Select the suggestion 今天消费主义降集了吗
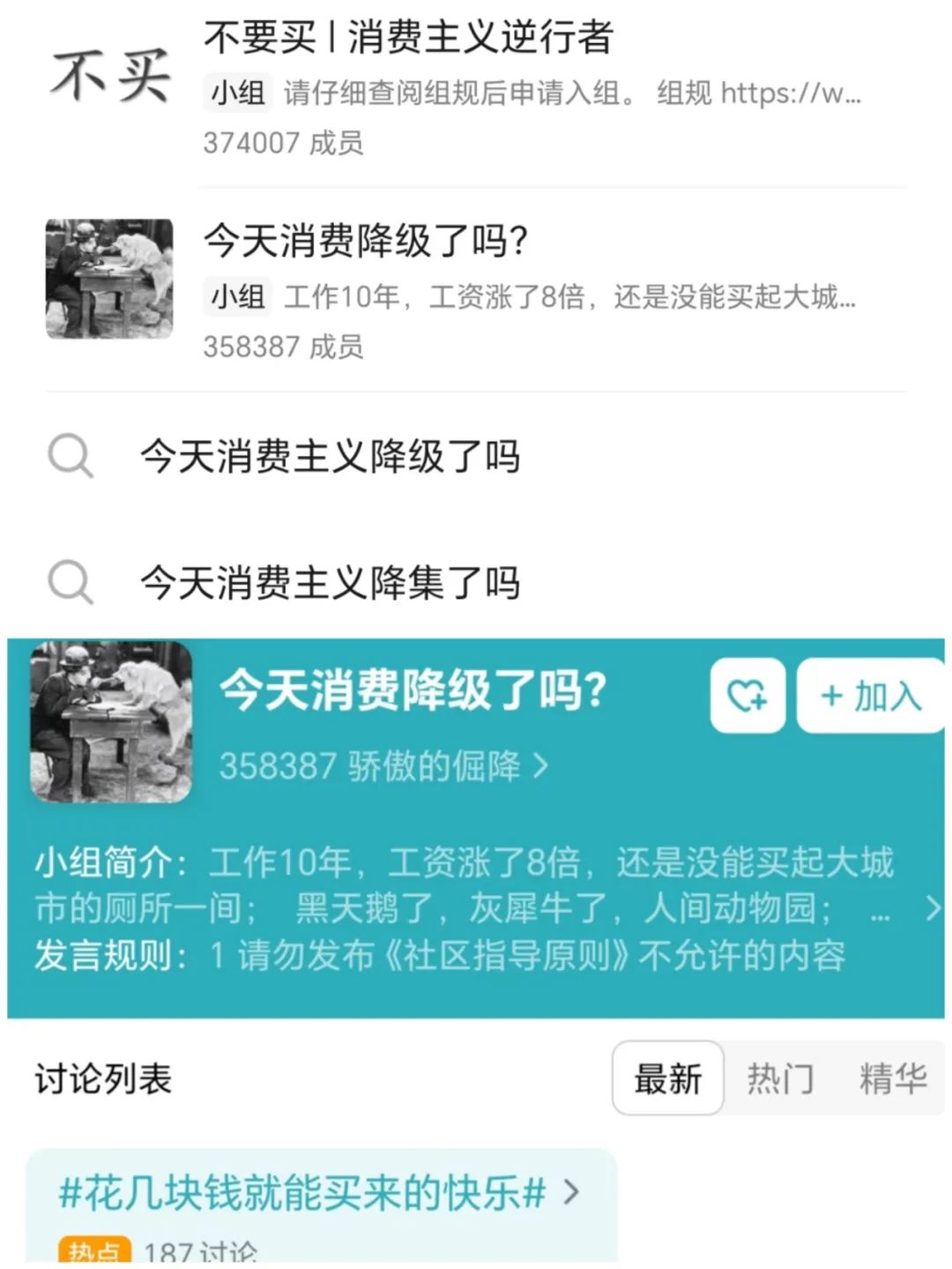 330,583
